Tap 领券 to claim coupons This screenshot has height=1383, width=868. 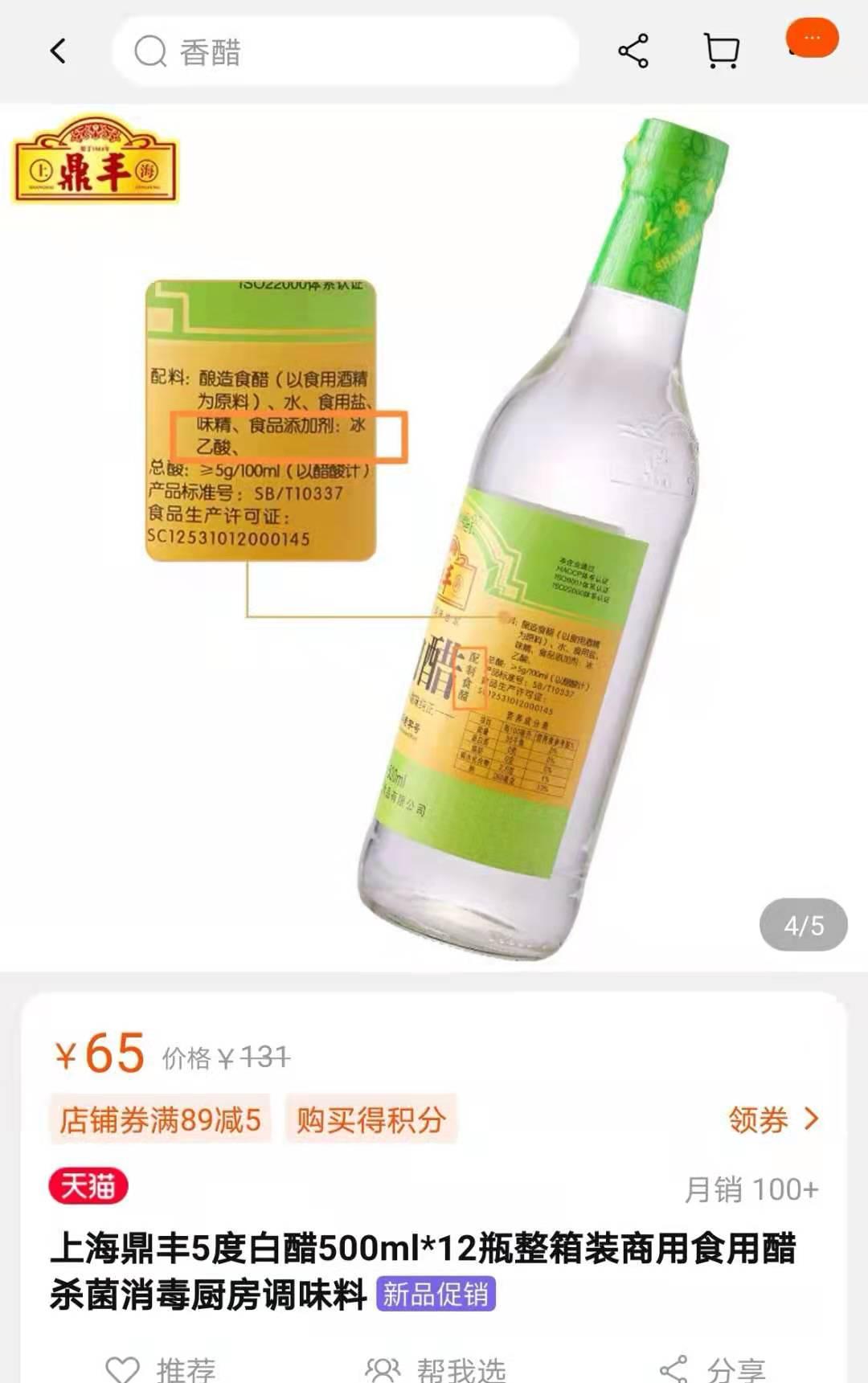772,1119
